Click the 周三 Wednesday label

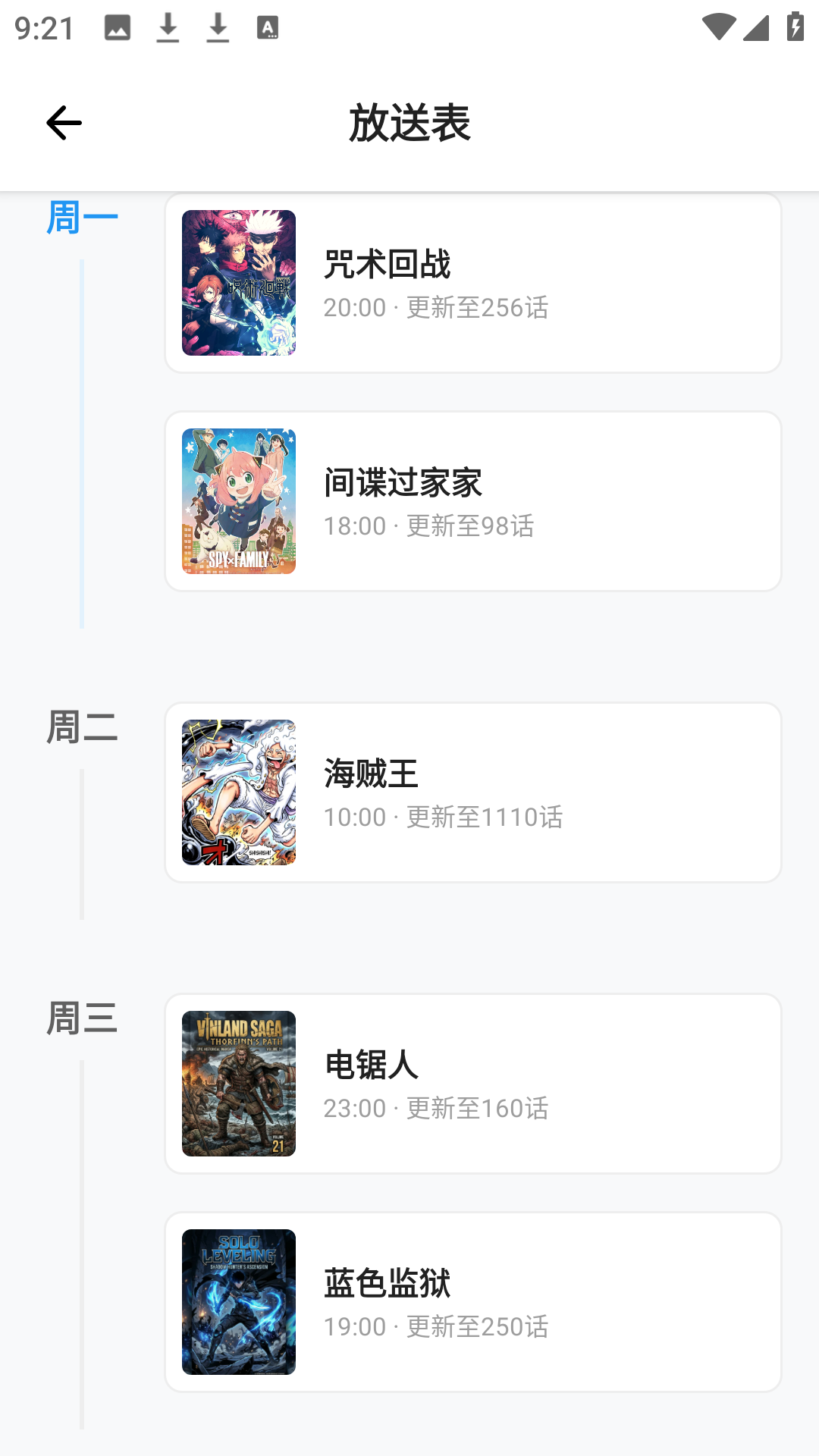80,1020
